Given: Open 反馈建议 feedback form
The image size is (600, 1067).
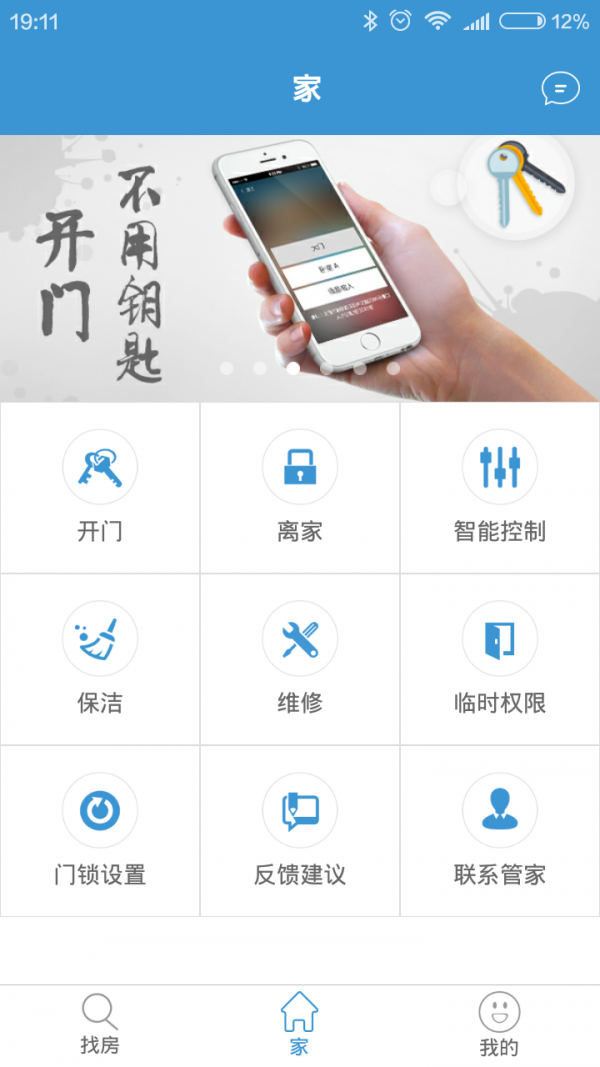Looking at the screenshot, I should (x=300, y=832).
